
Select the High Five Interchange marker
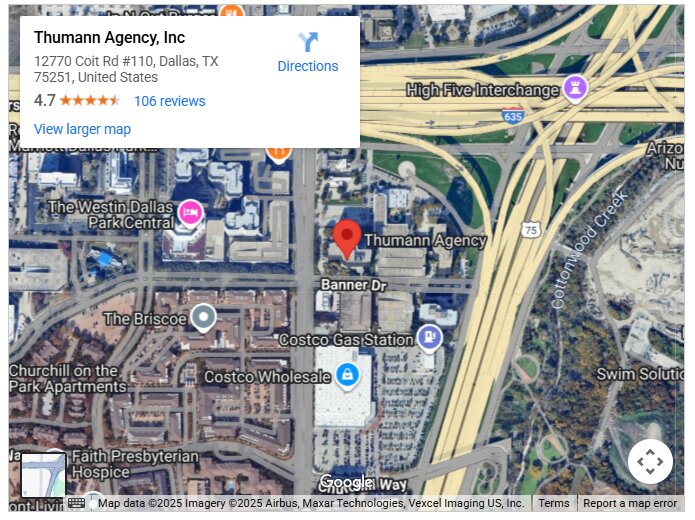pos(574,88)
